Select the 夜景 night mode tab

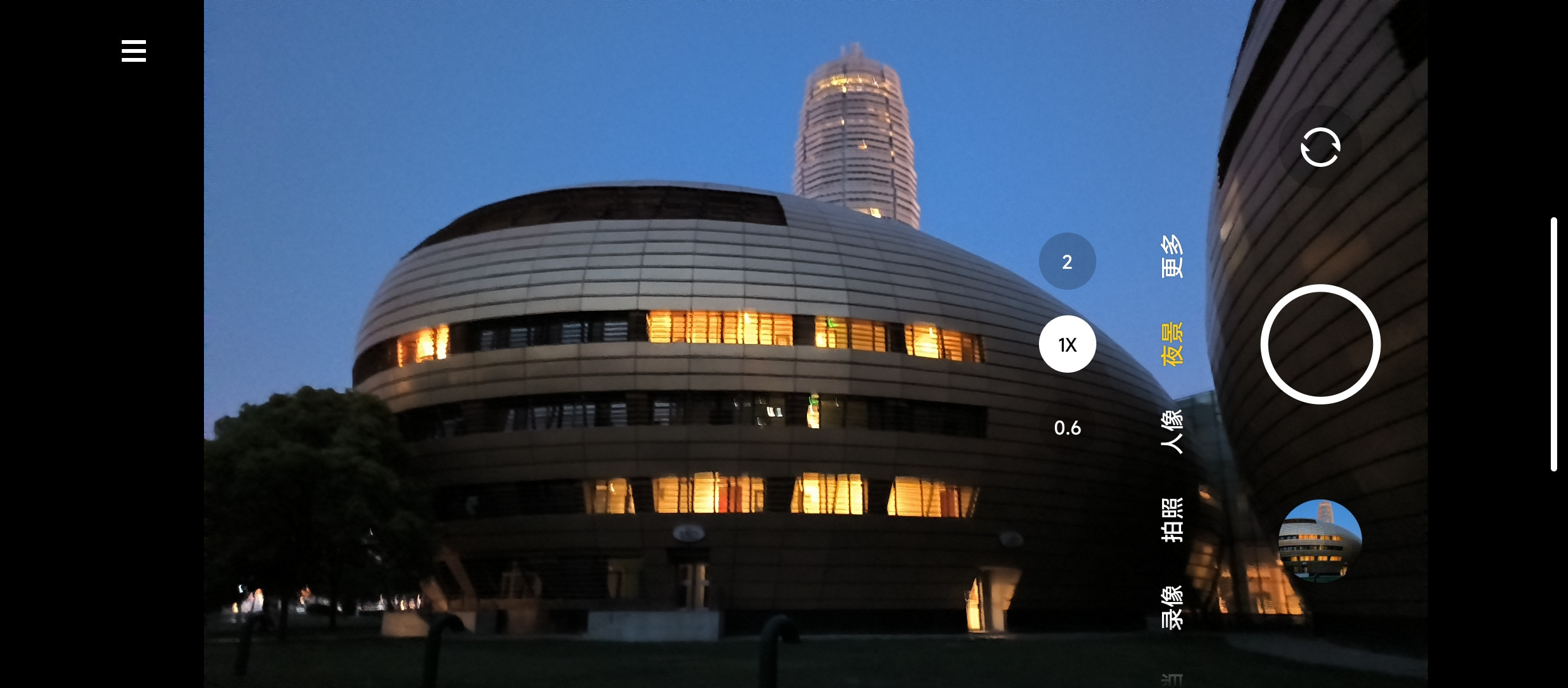click(x=1172, y=344)
